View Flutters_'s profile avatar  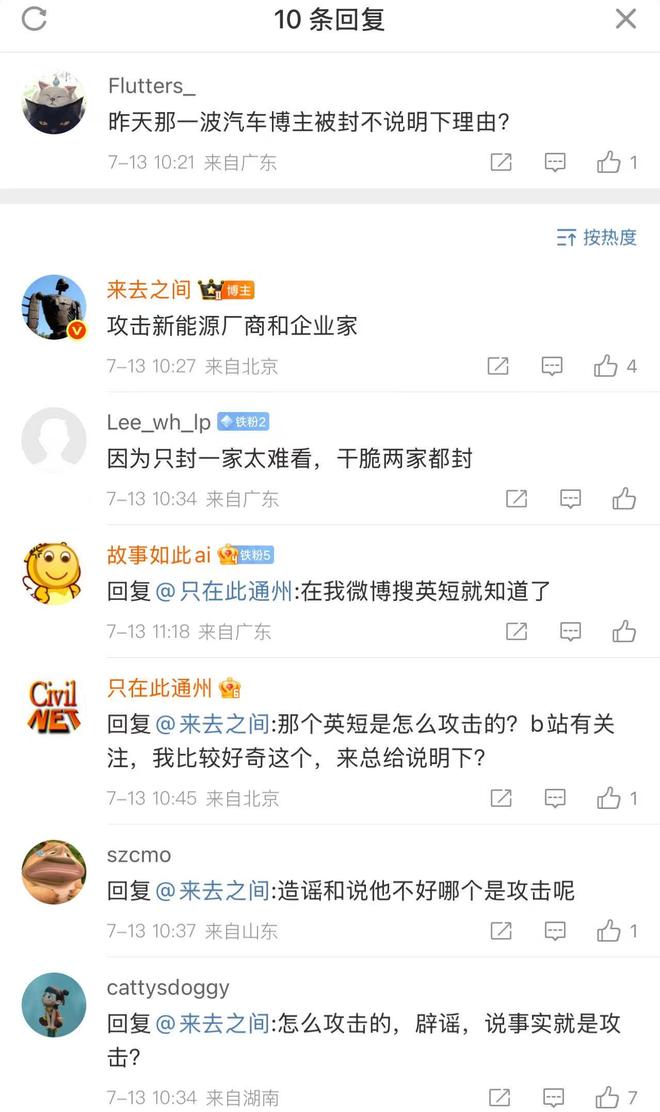[x=54, y=103]
